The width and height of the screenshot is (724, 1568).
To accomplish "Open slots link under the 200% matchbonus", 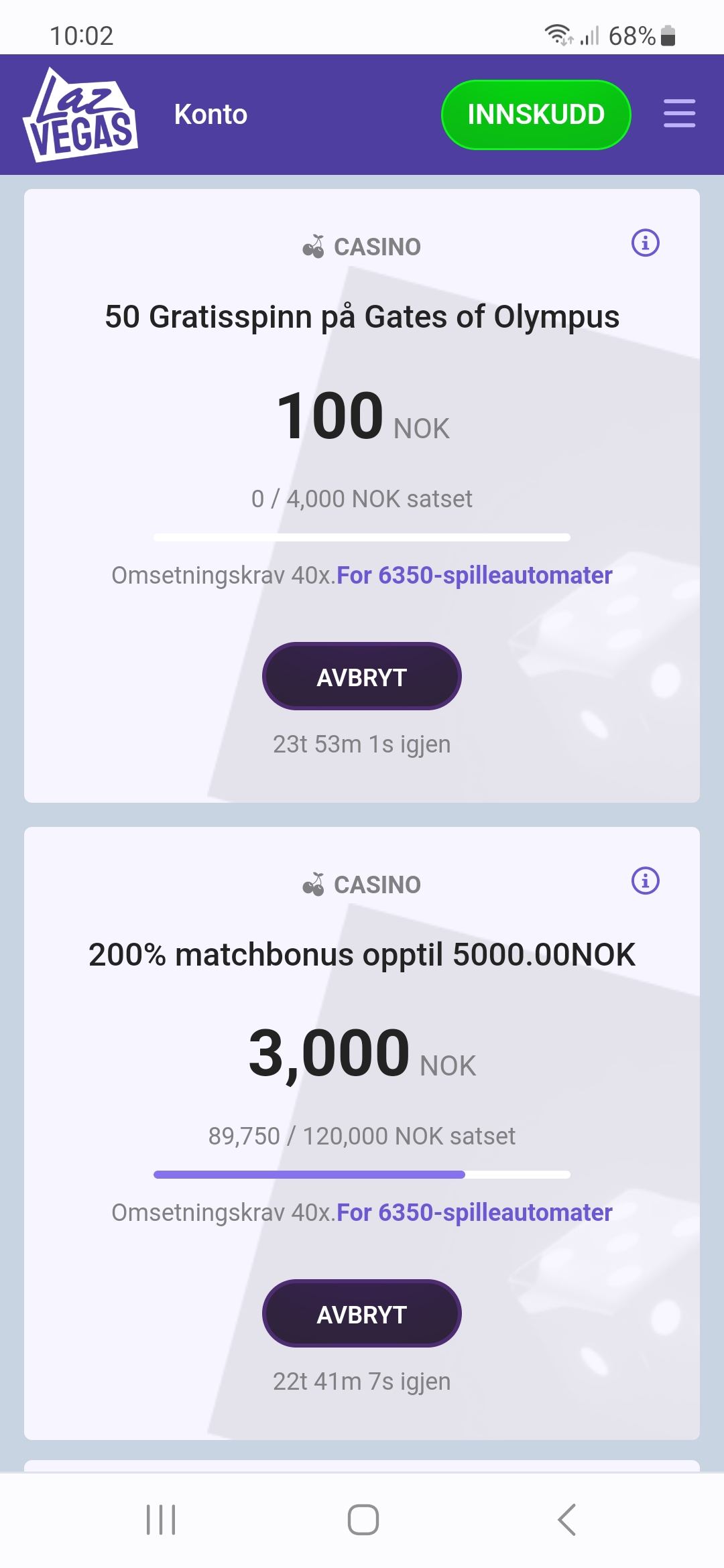I will click(474, 1213).
